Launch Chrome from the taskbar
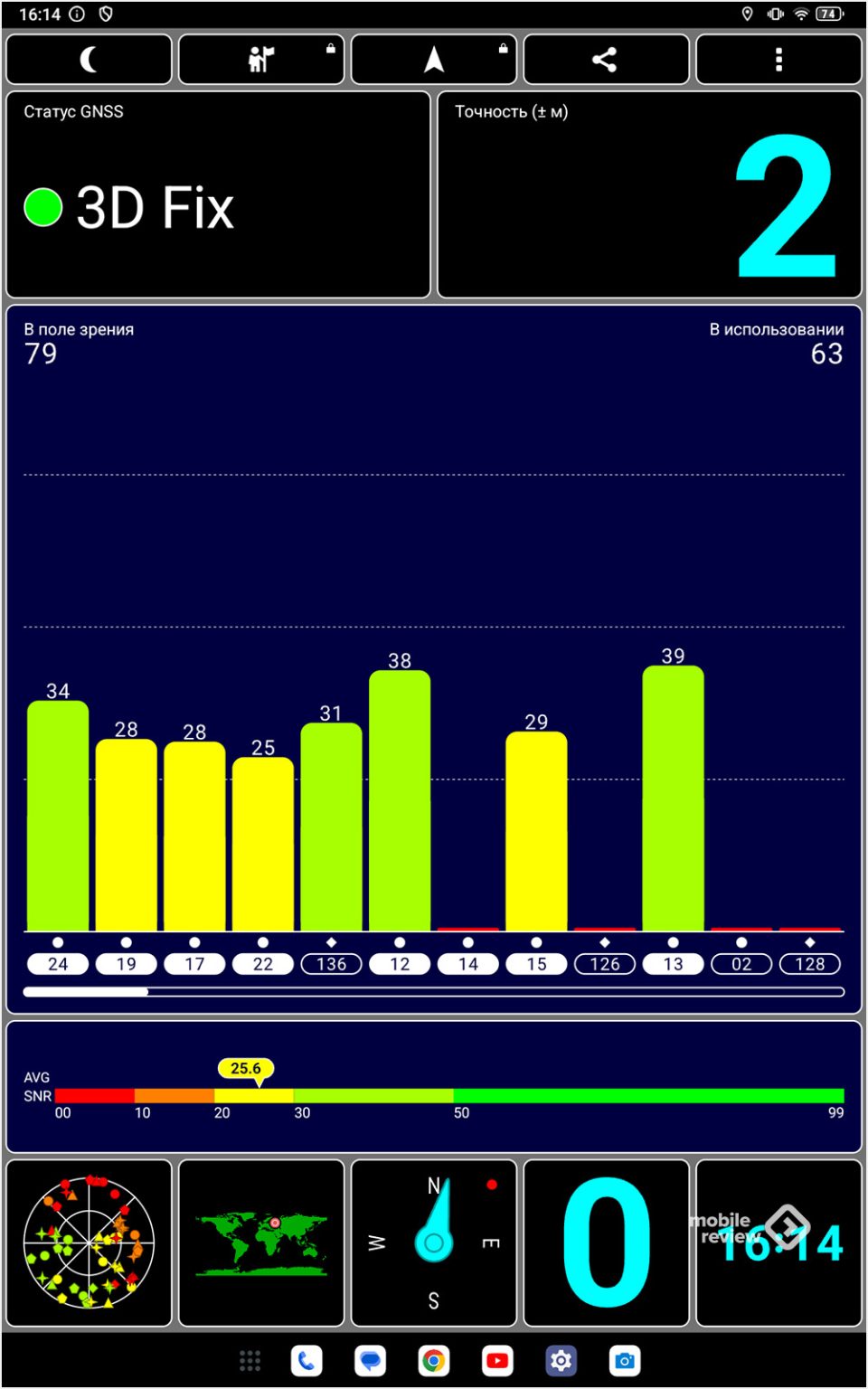This screenshot has height=1389, width=868. 434,1360
